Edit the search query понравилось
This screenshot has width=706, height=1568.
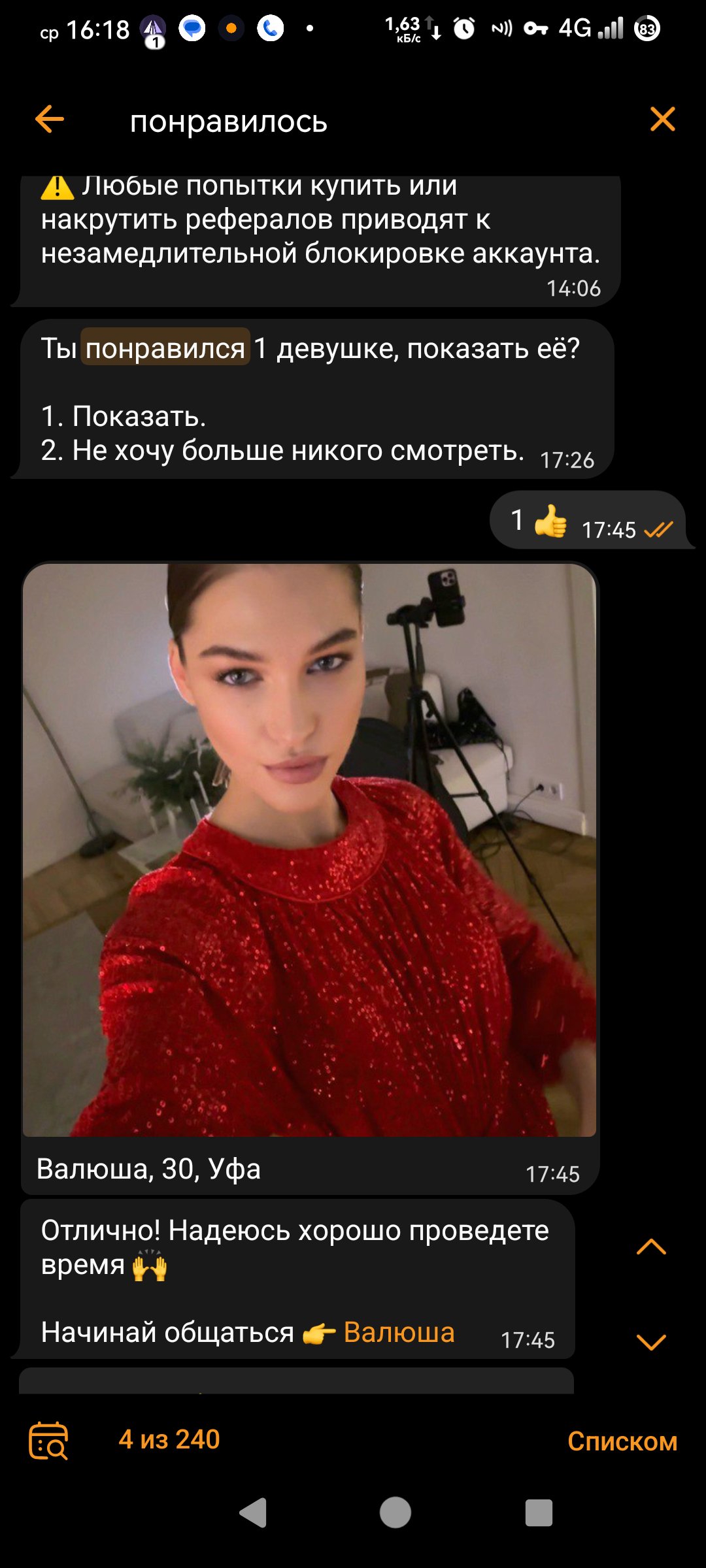228,122
